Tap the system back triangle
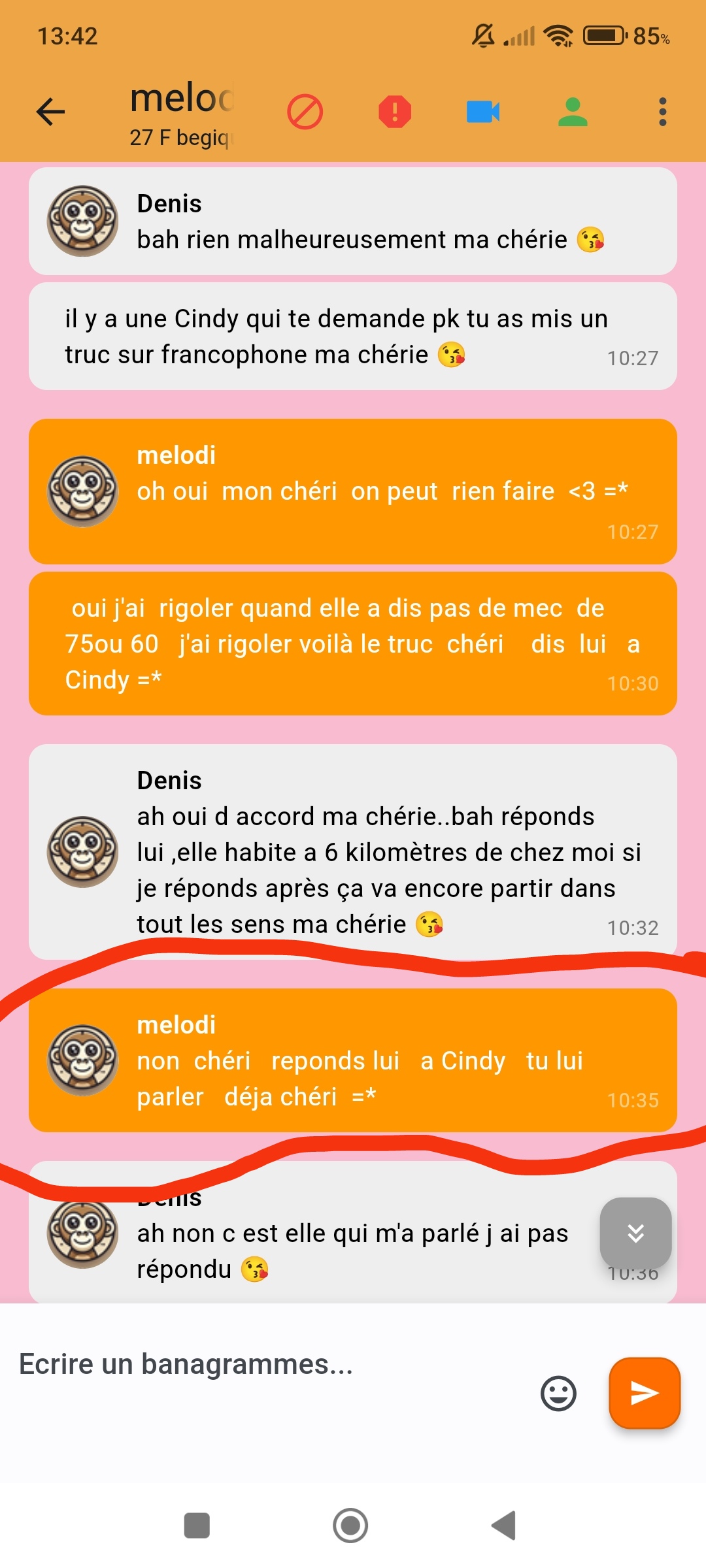The width and height of the screenshot is (706, 1568). 505,1526
